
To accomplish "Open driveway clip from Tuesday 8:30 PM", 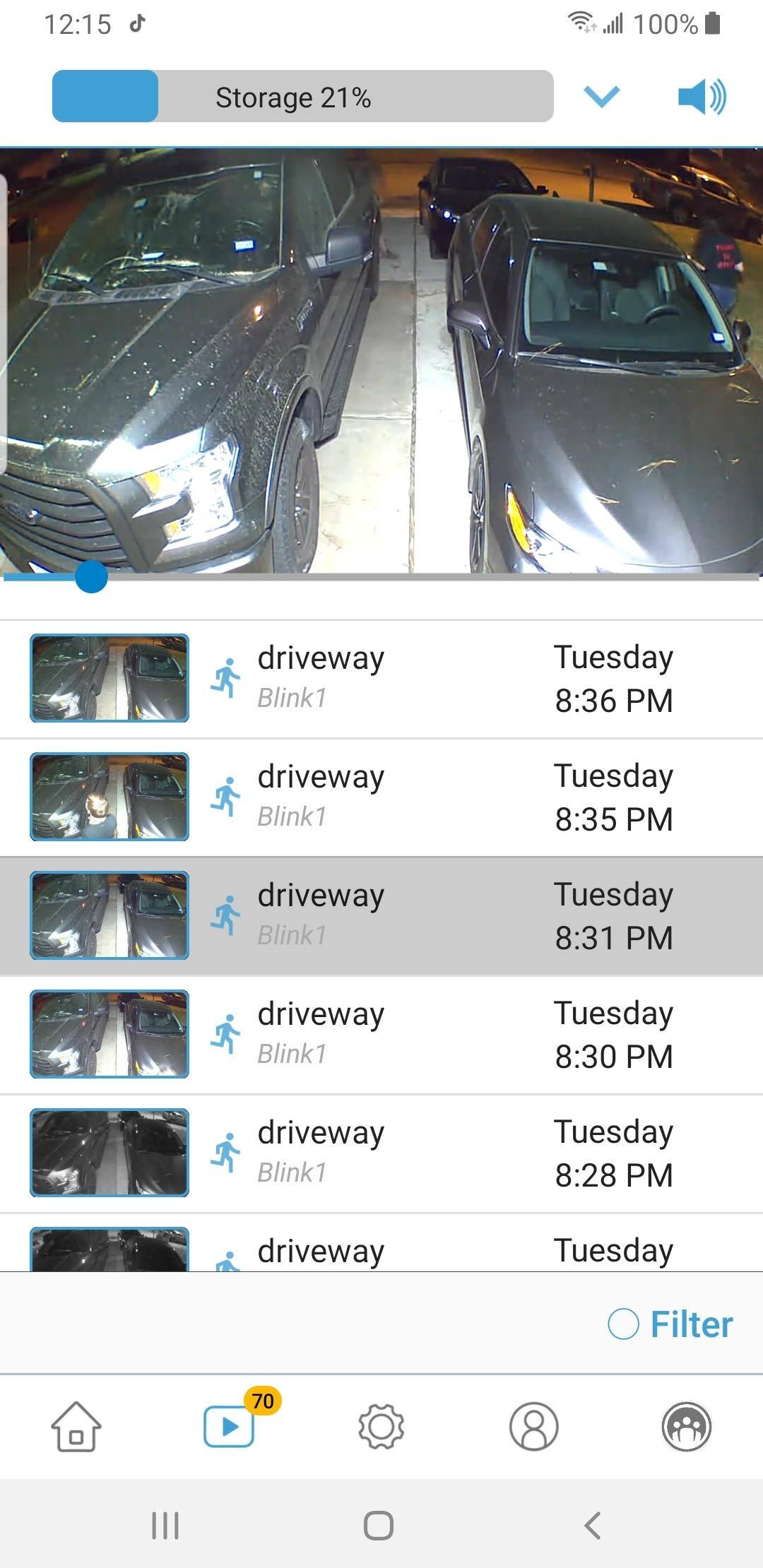I will click(381, 1035).
